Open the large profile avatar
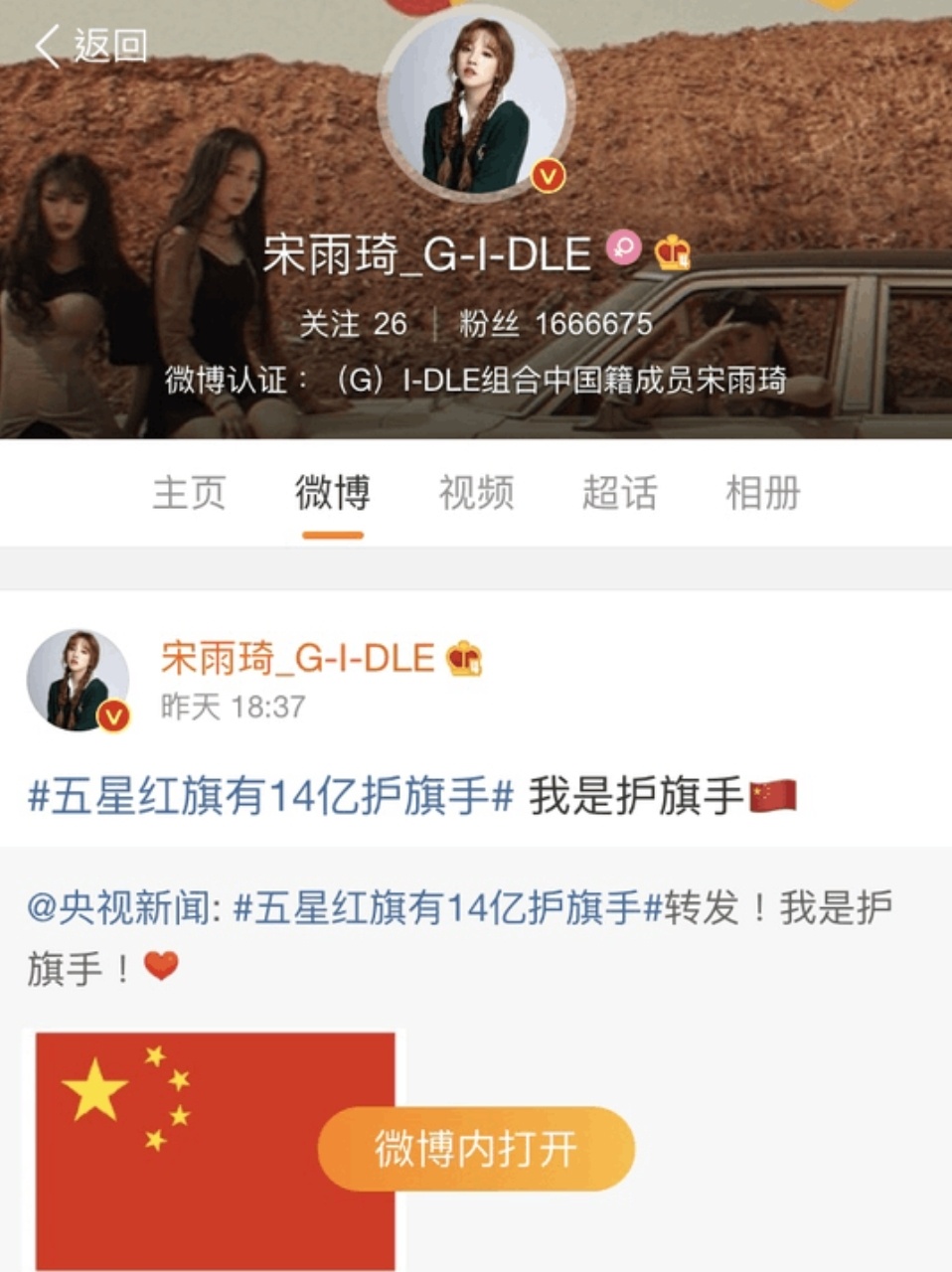This screenshot has height=1272, width=952. click(476, 105)
